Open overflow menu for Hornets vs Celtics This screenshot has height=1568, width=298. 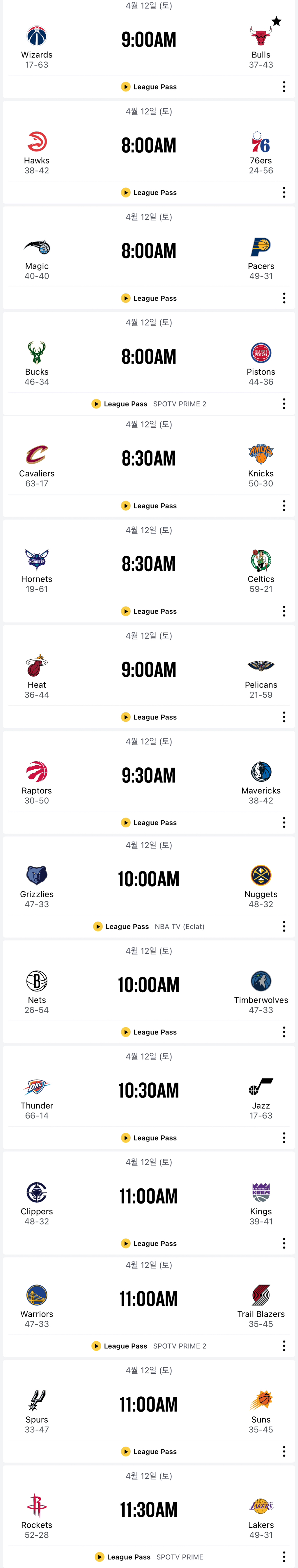pos(283,612)
